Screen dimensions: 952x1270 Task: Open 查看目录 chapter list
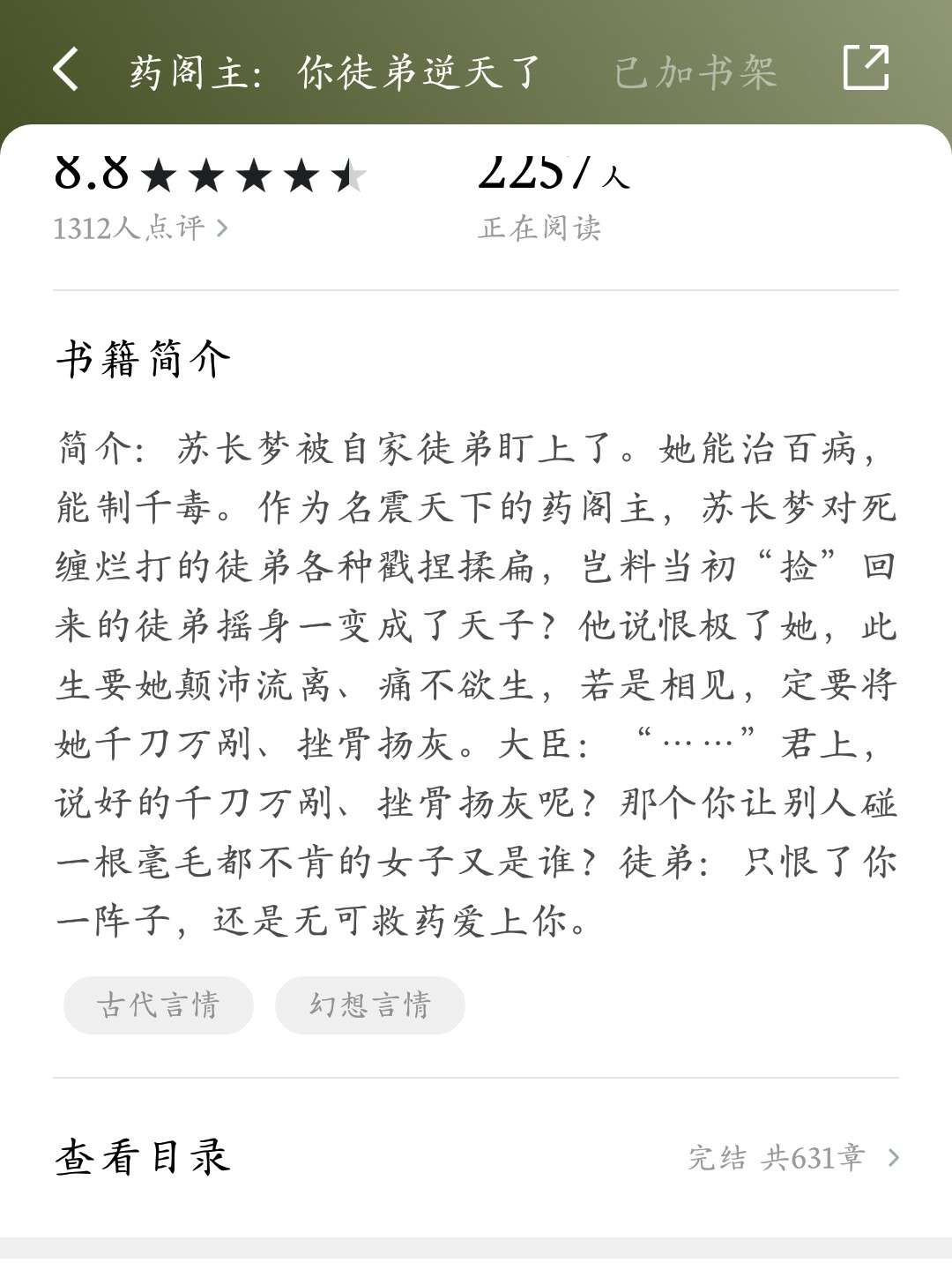tap(476, 1157)
